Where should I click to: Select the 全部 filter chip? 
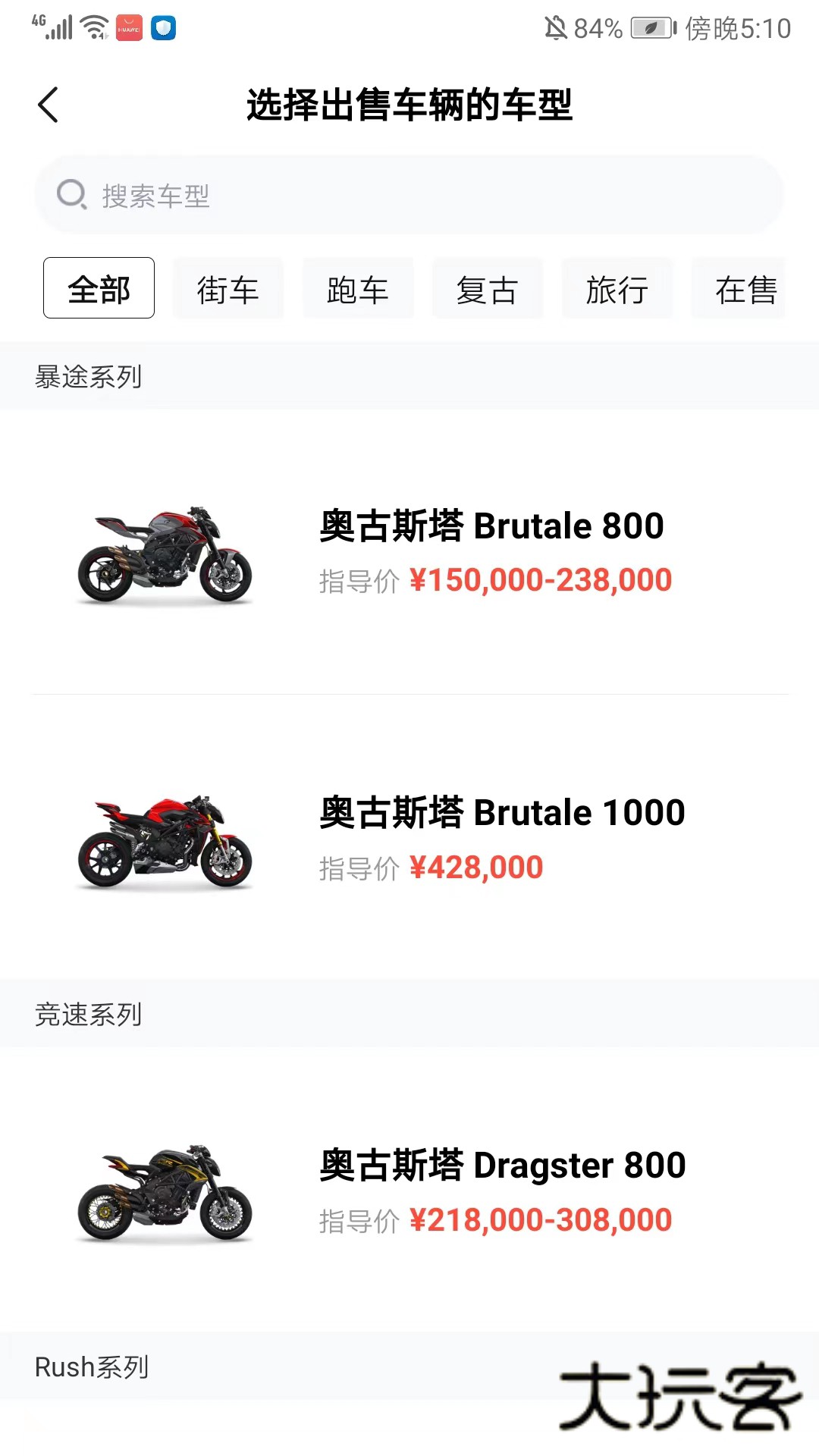point(99,288)
